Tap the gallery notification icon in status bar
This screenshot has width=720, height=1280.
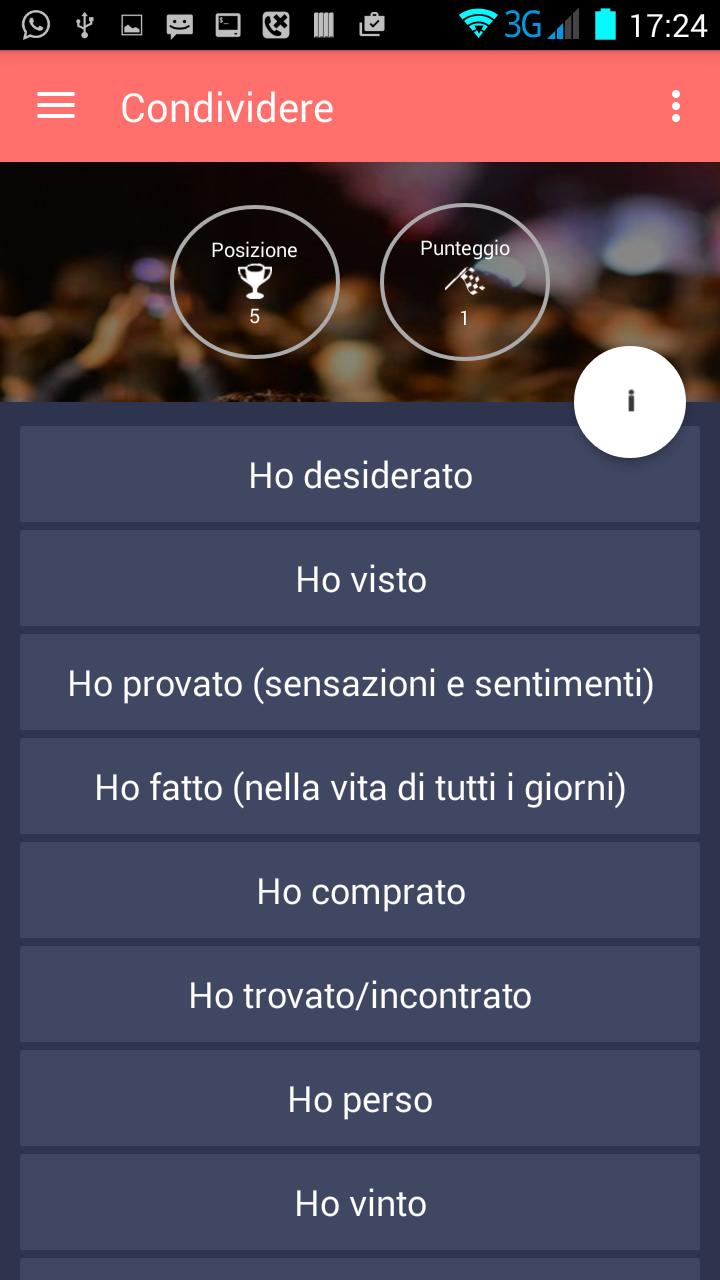(x=133, y=27)
